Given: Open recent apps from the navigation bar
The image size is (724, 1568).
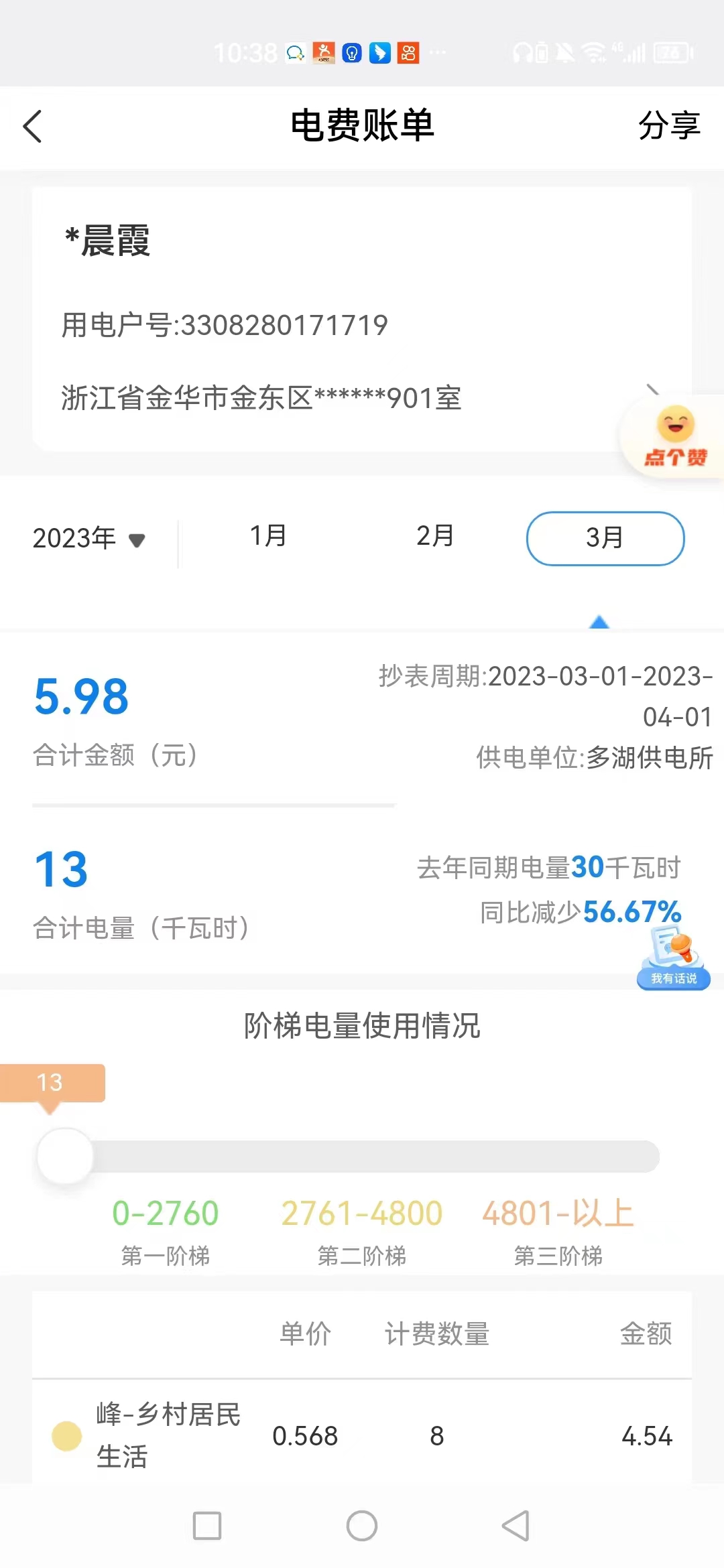Looking at the screenshot, I should [207, 1526].
